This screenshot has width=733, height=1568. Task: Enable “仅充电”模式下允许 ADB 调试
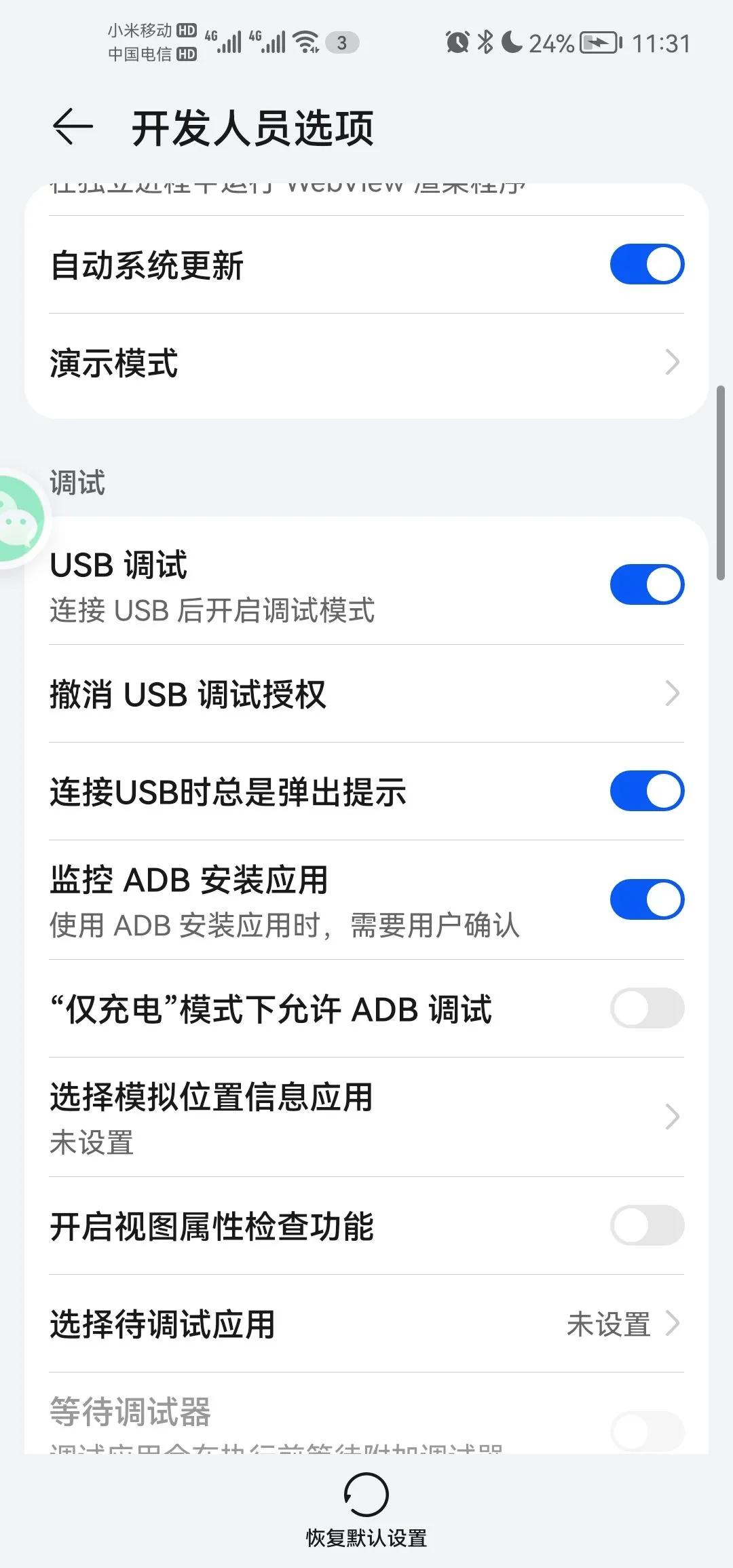coord(646,1008)
